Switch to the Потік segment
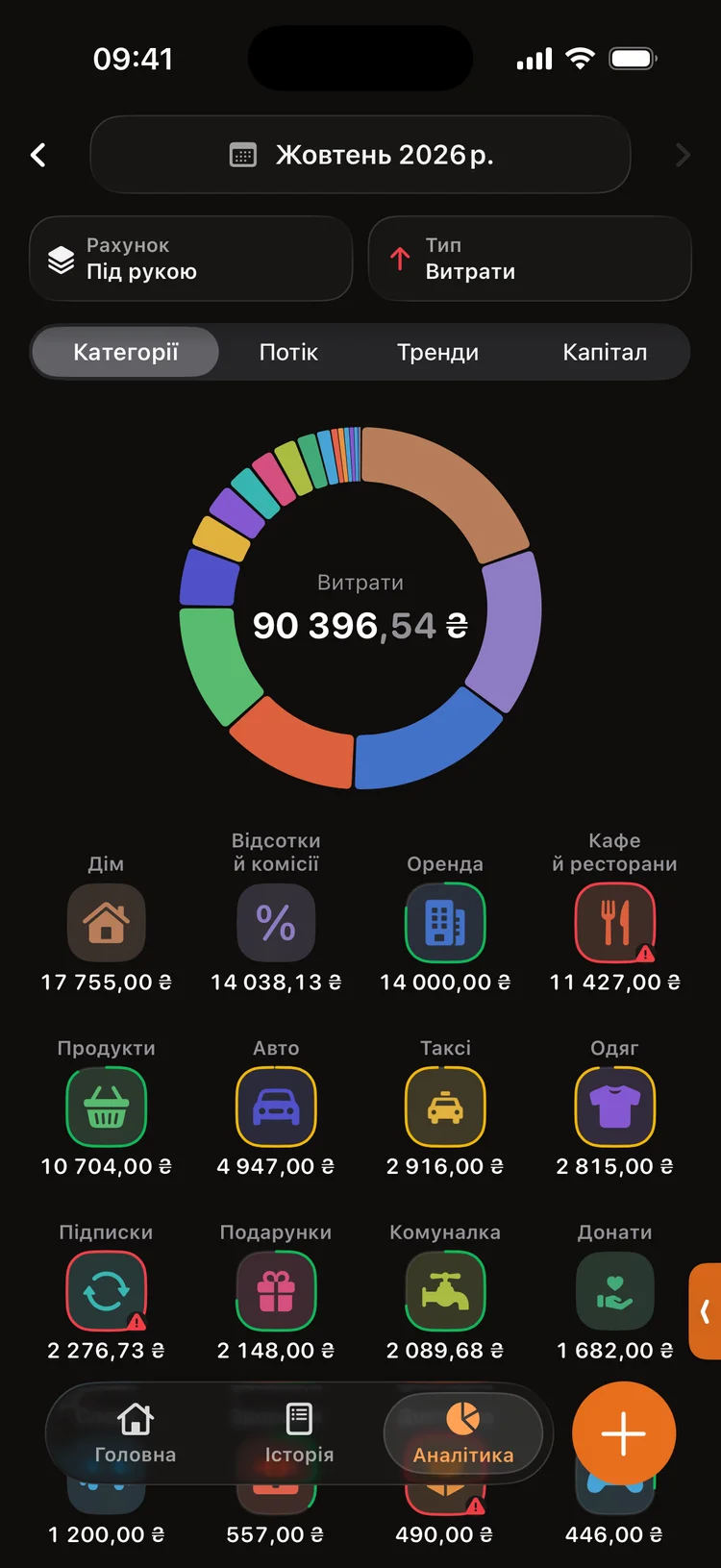This screenshot has width=721, height=1568. pos(288,352)
